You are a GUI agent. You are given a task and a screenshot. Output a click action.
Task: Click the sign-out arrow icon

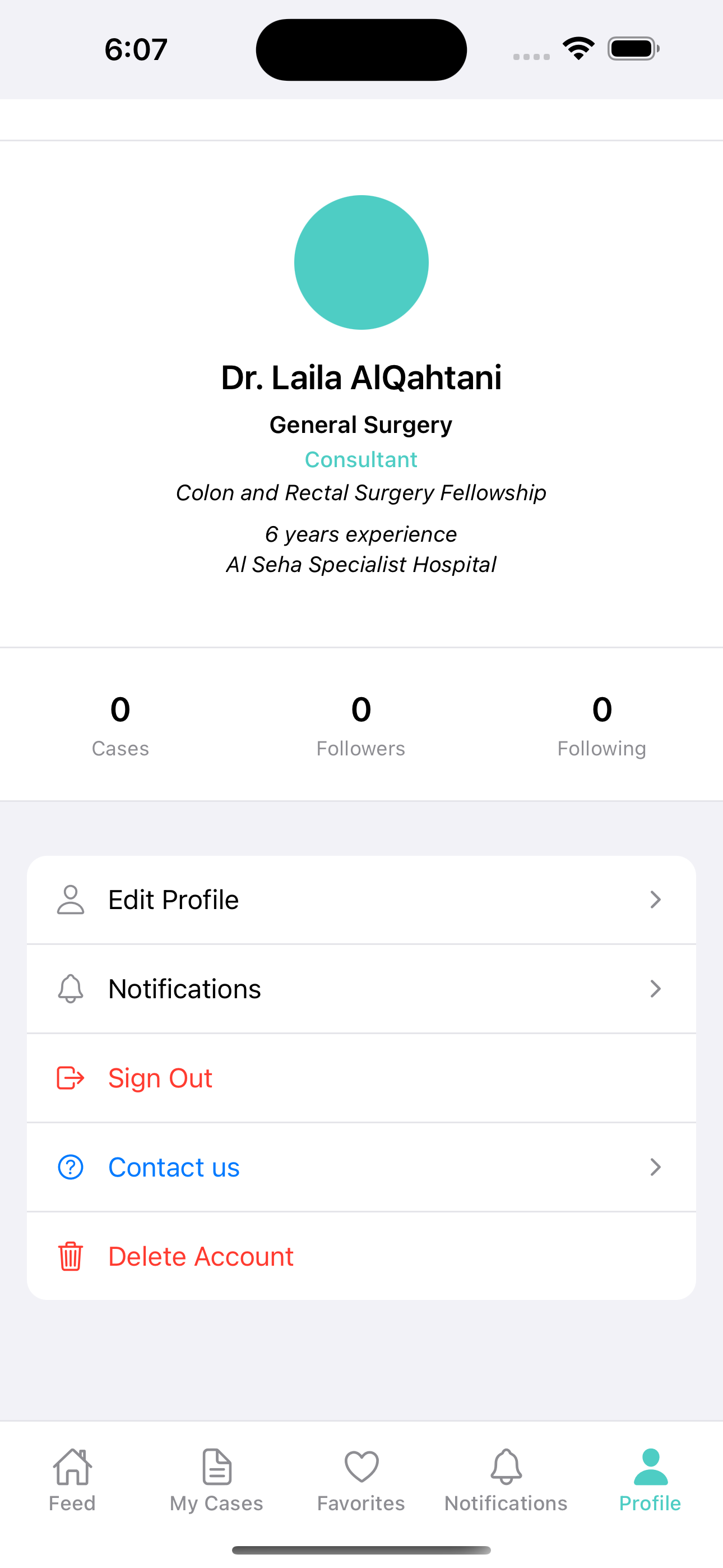(71, 1077)
